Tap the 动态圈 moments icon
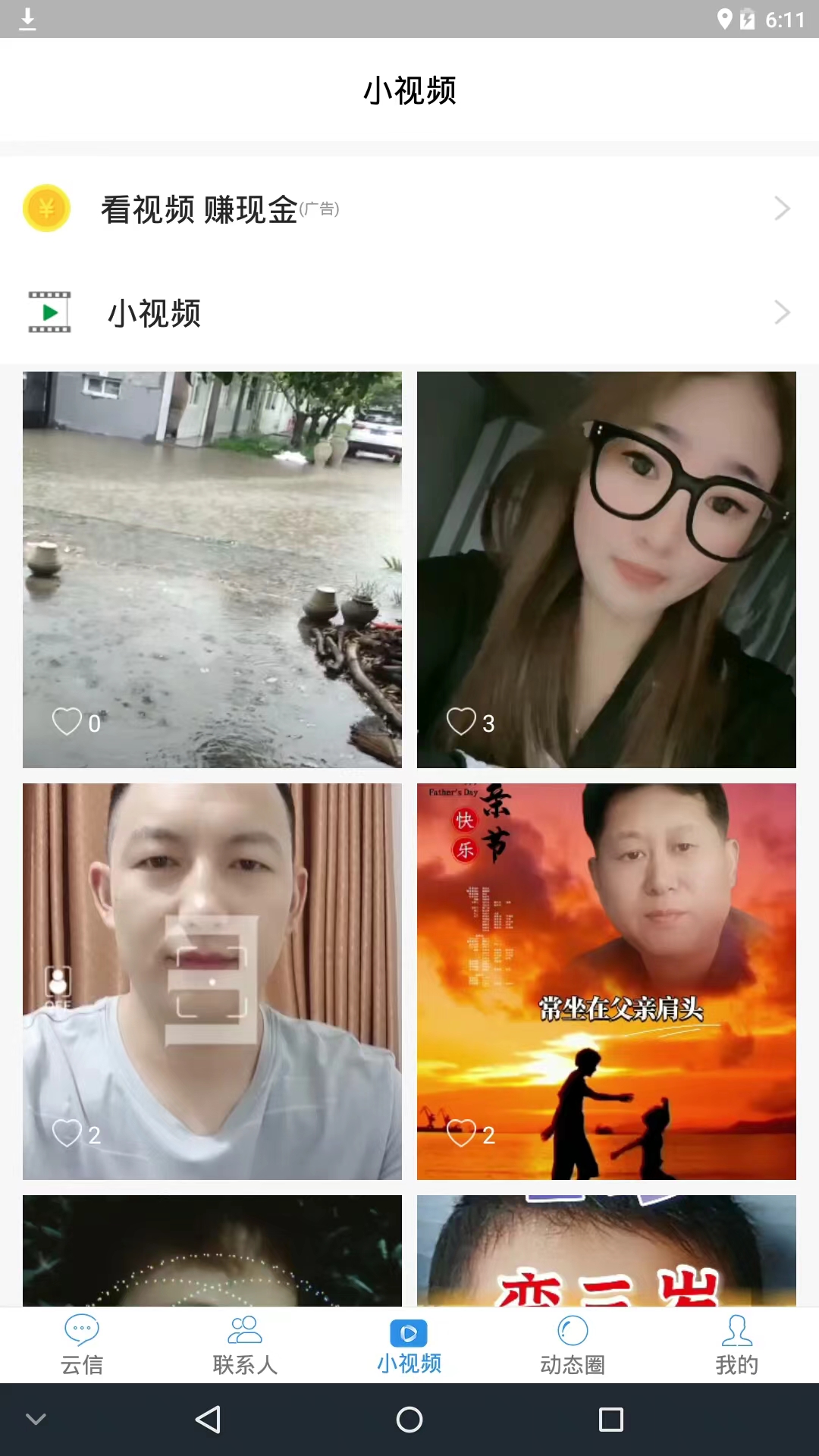Image resolution: width=819 pixels, height=1456 pixels. click(573, 1331)
